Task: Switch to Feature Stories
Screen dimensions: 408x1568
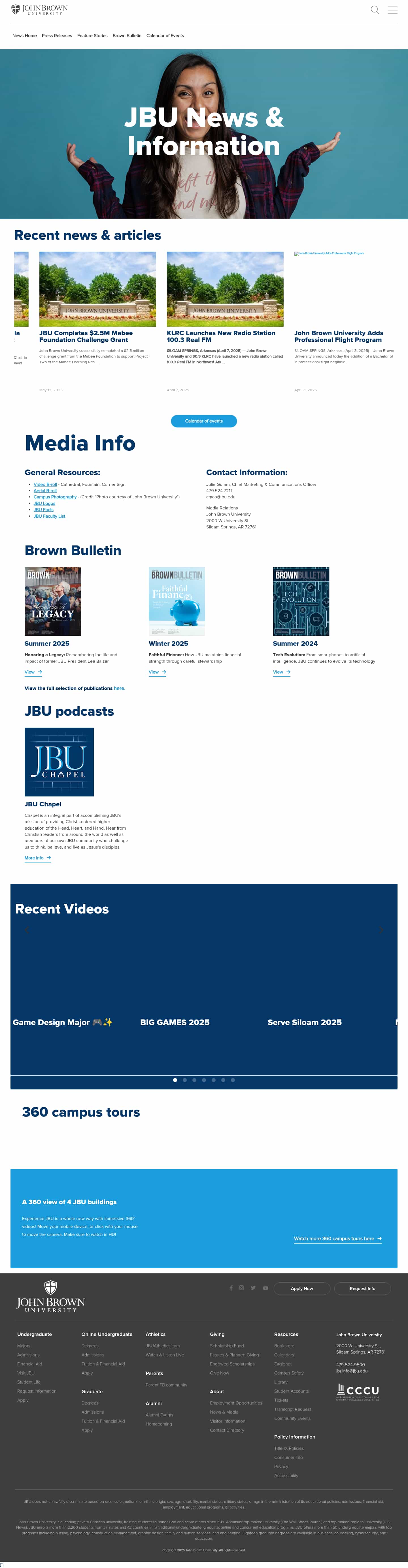Action: point(92,36)
